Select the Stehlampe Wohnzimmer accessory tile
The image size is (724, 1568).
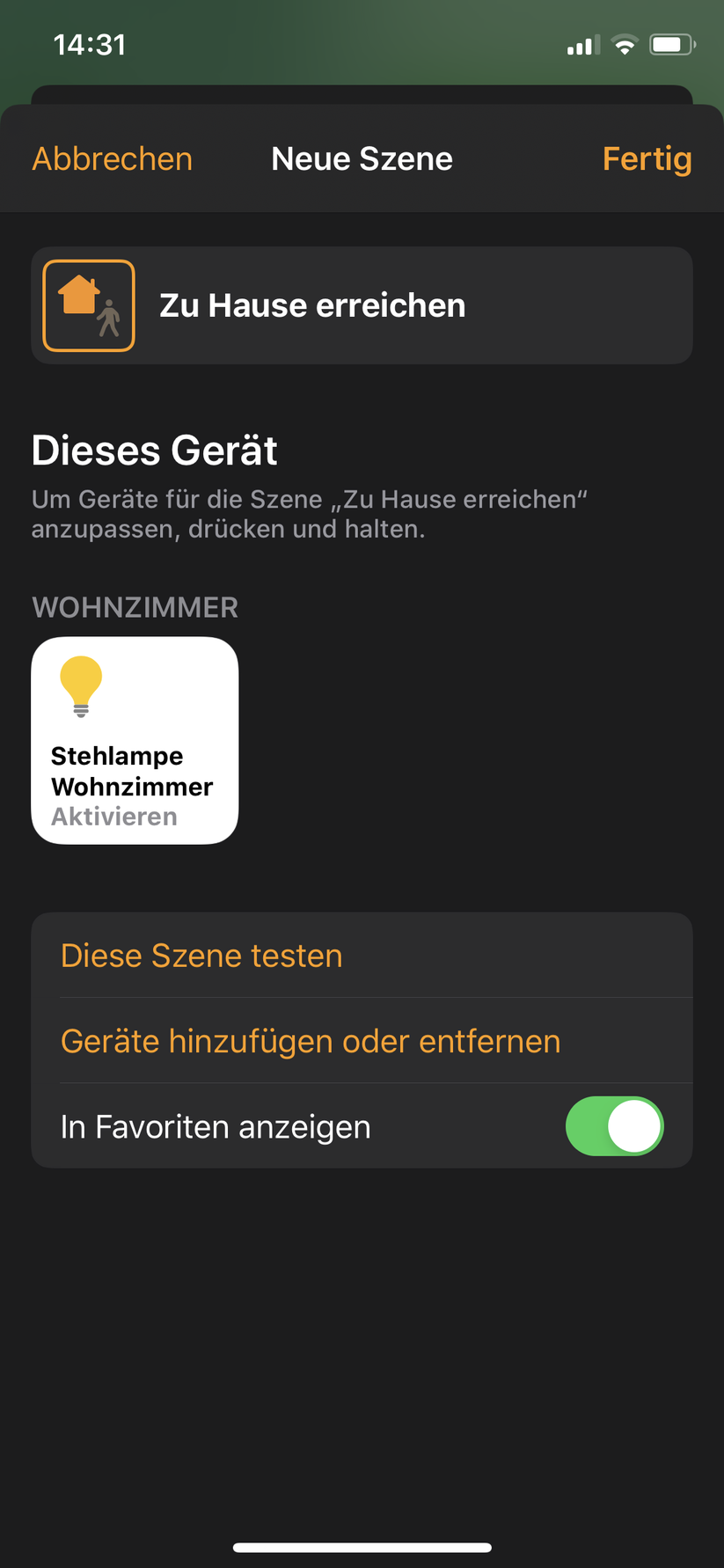pos(134,739)
